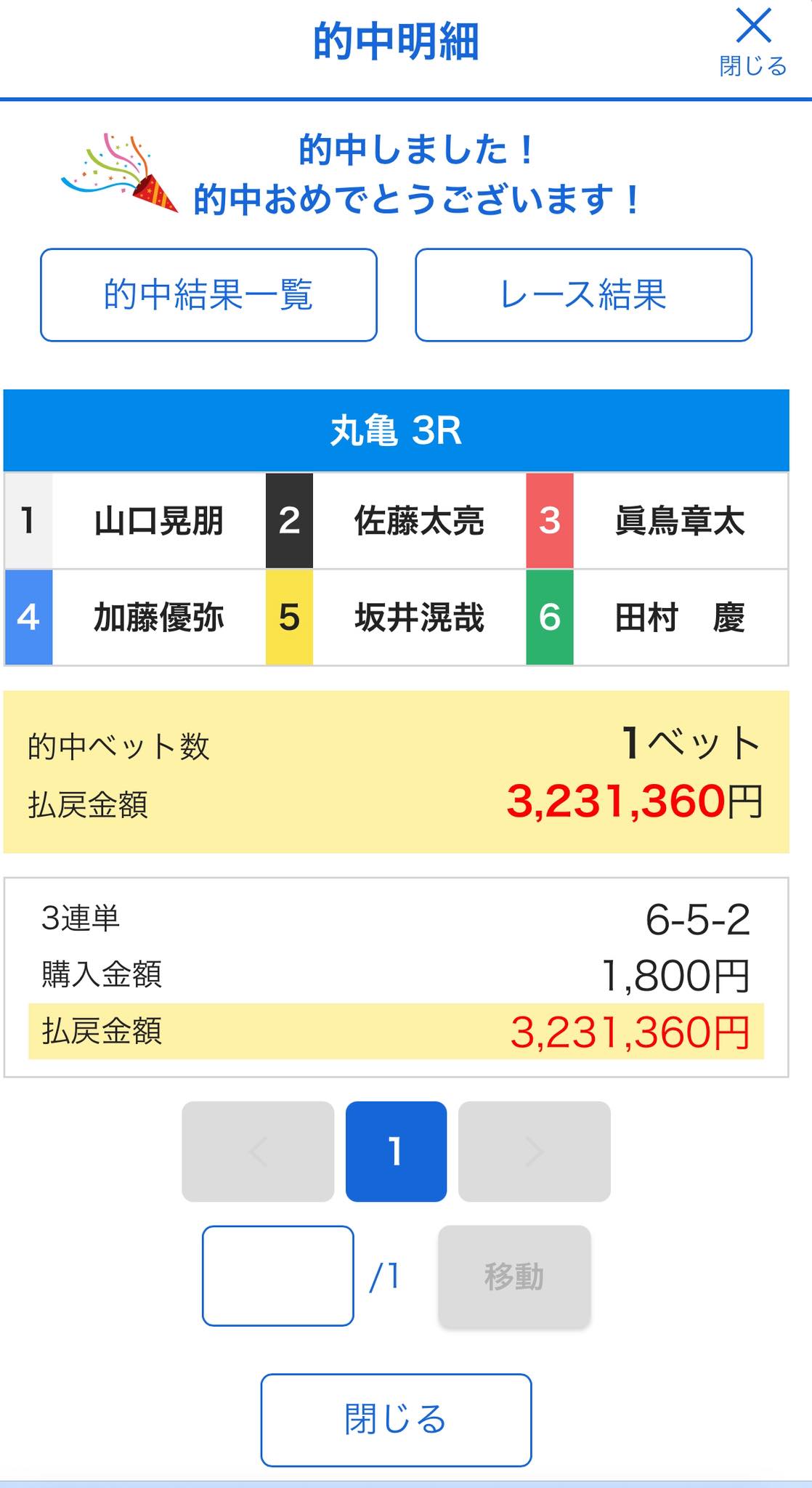Close the dialog with the top X button

click(x=753, y=41)
